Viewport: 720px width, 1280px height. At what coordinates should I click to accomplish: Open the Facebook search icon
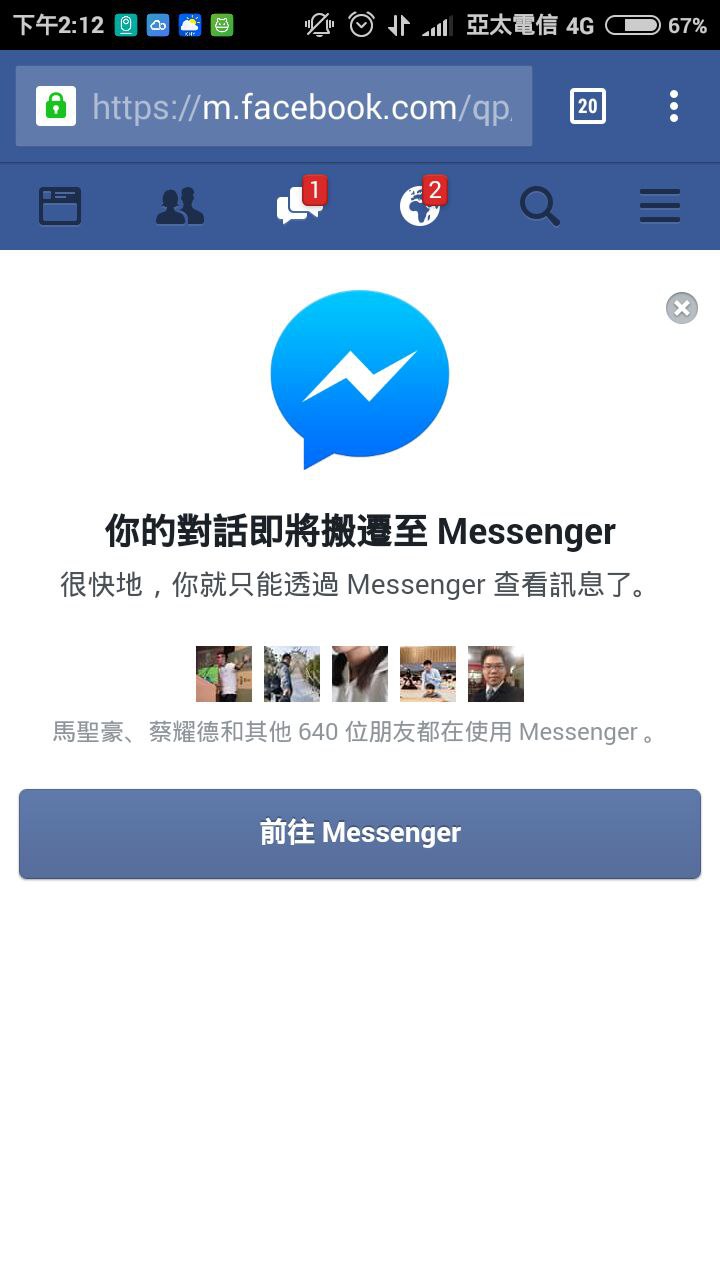click(540, 207)
